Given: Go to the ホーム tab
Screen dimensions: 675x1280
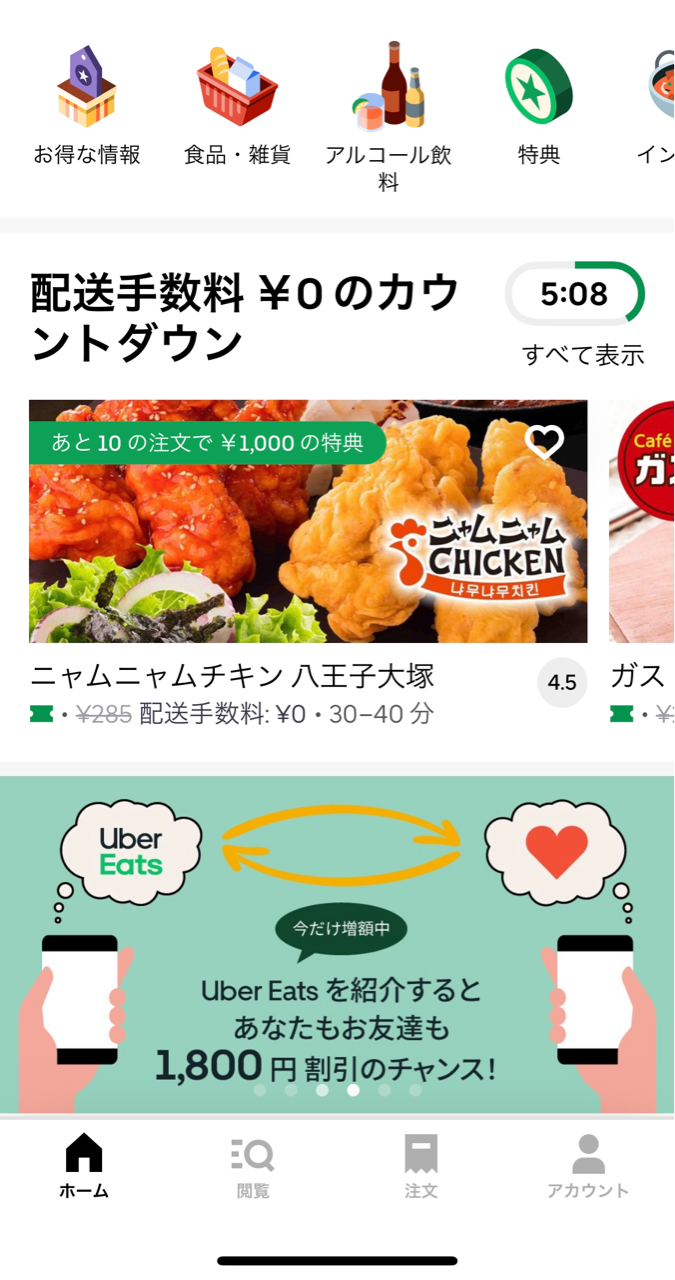Looking at the screenshot, I should coord(84,1166).
